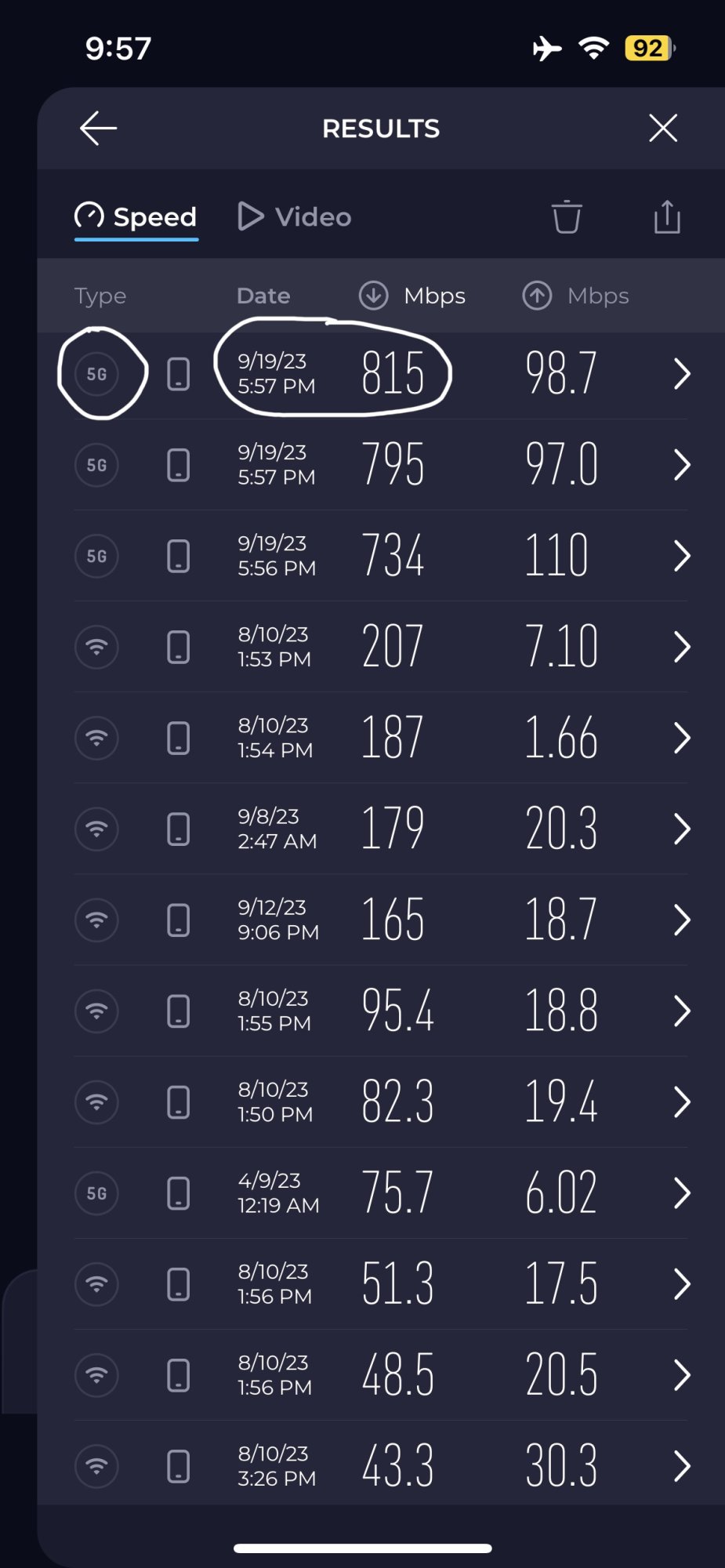Viewport: 725px width, 1568px height.
Task: Open the 82.3 Mbps result
Action: click(381, 1102)
